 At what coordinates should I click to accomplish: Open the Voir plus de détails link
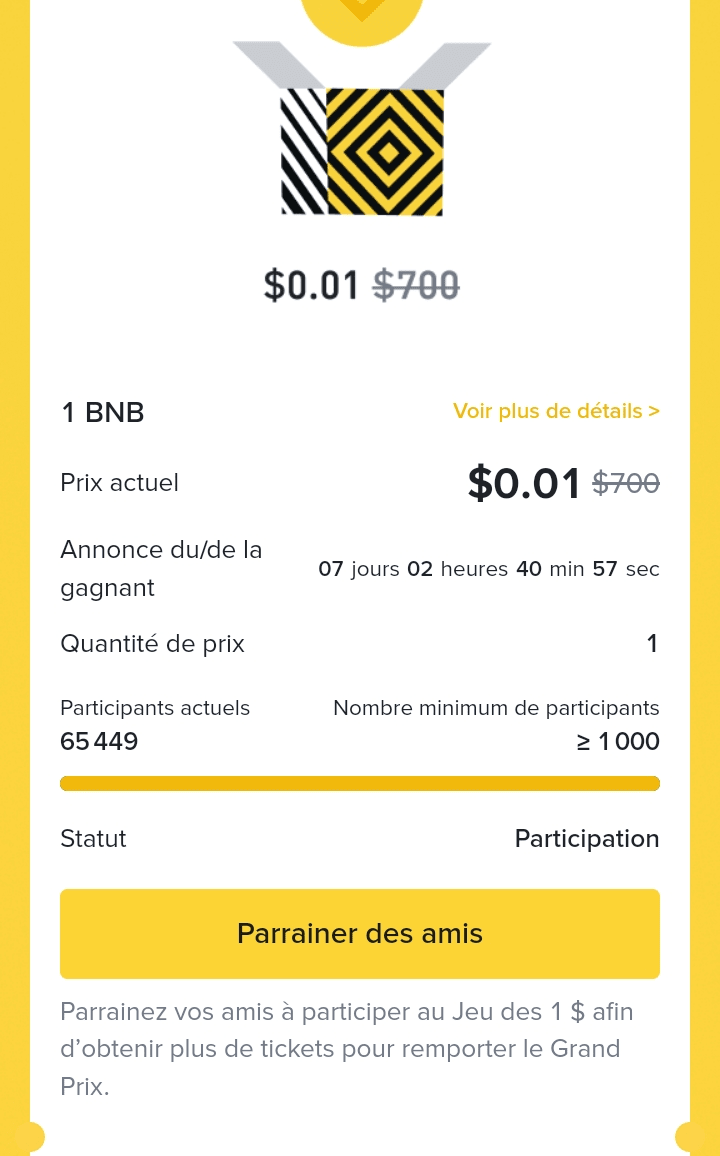click(556, 411)
